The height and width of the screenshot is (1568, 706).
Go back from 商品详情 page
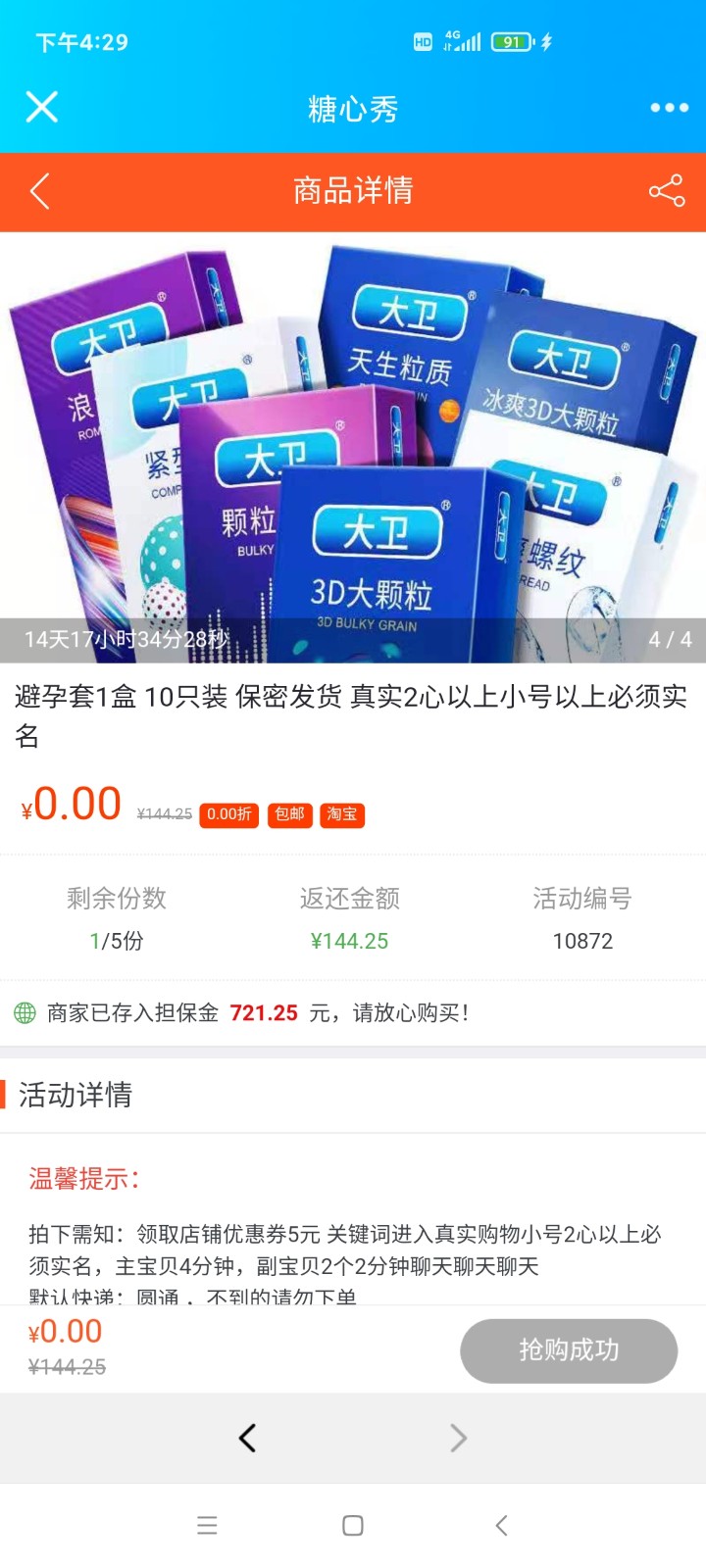(40, 191)
